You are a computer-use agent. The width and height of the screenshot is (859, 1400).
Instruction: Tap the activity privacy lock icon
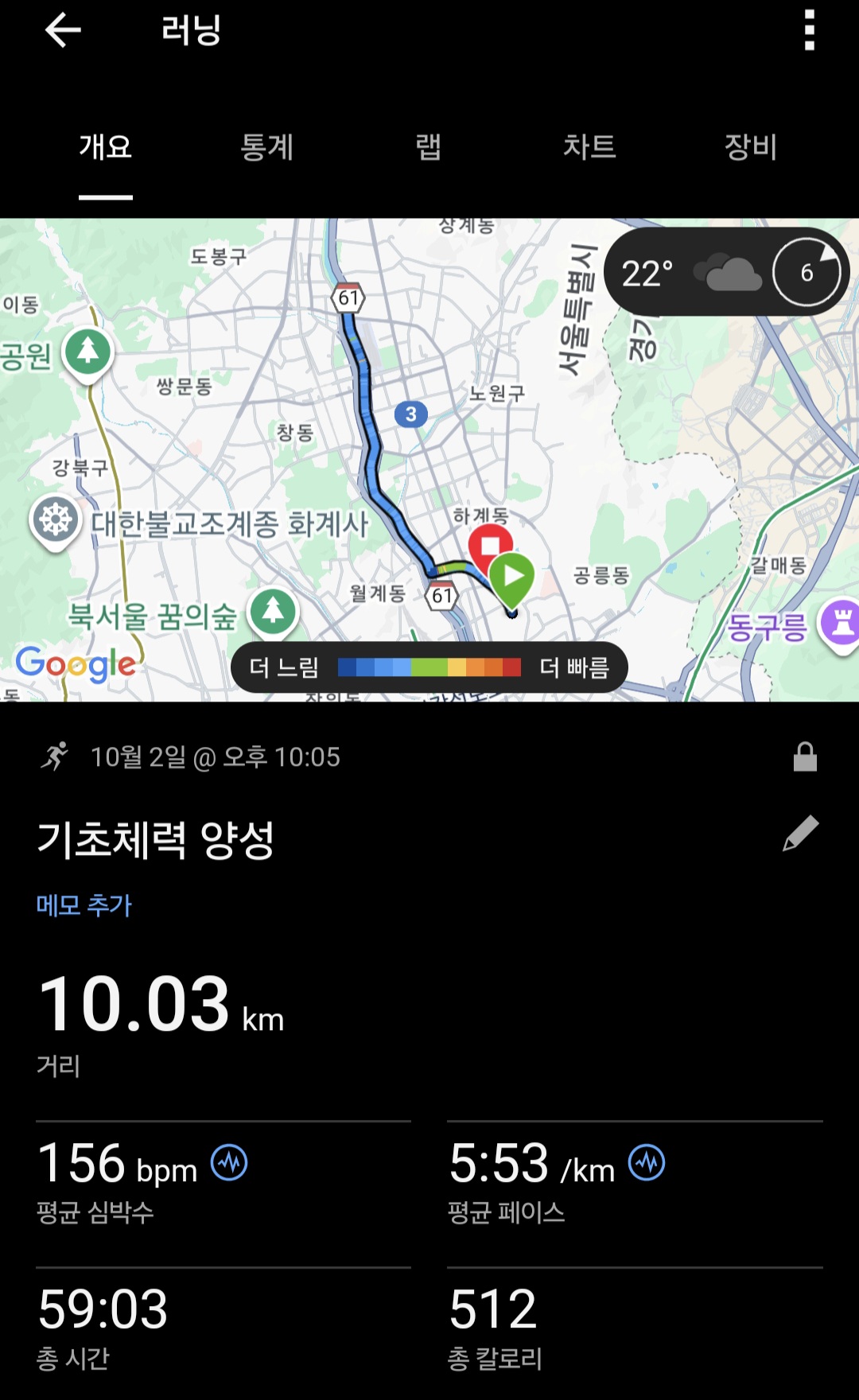tap(805, 757)
